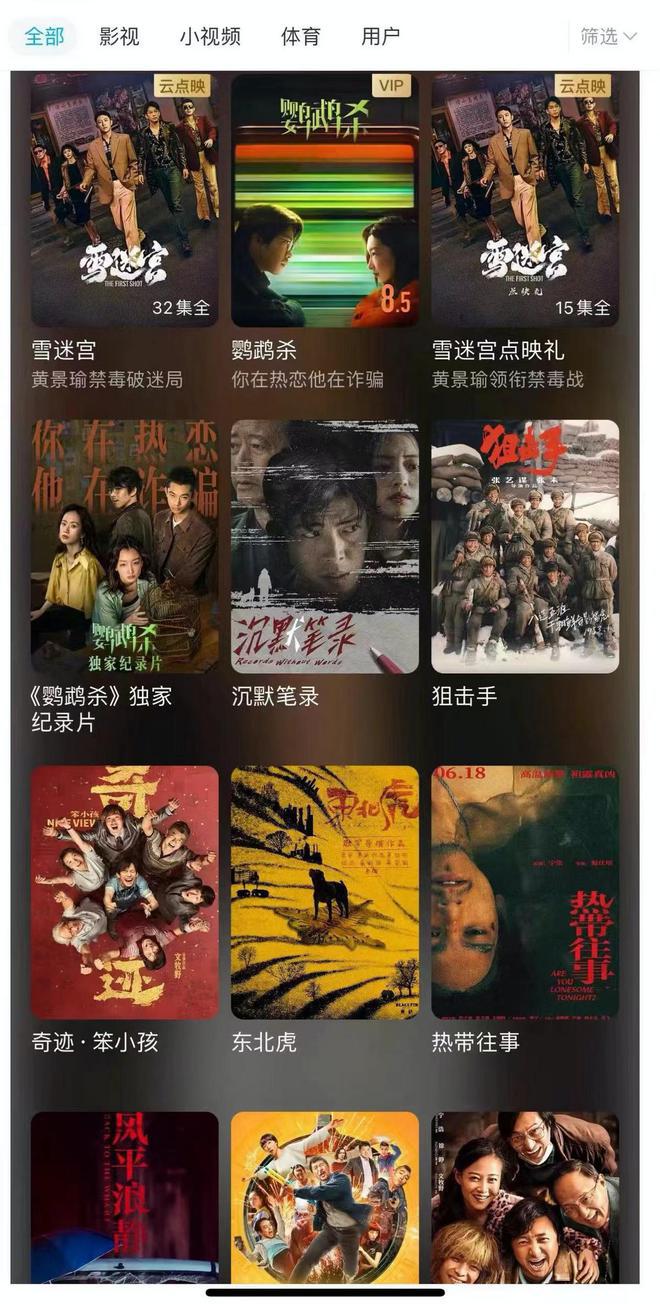Expand the 筛选 filter dropdown
The width and height of the screenshot is (660, 1304).
[x=608, y=37]
